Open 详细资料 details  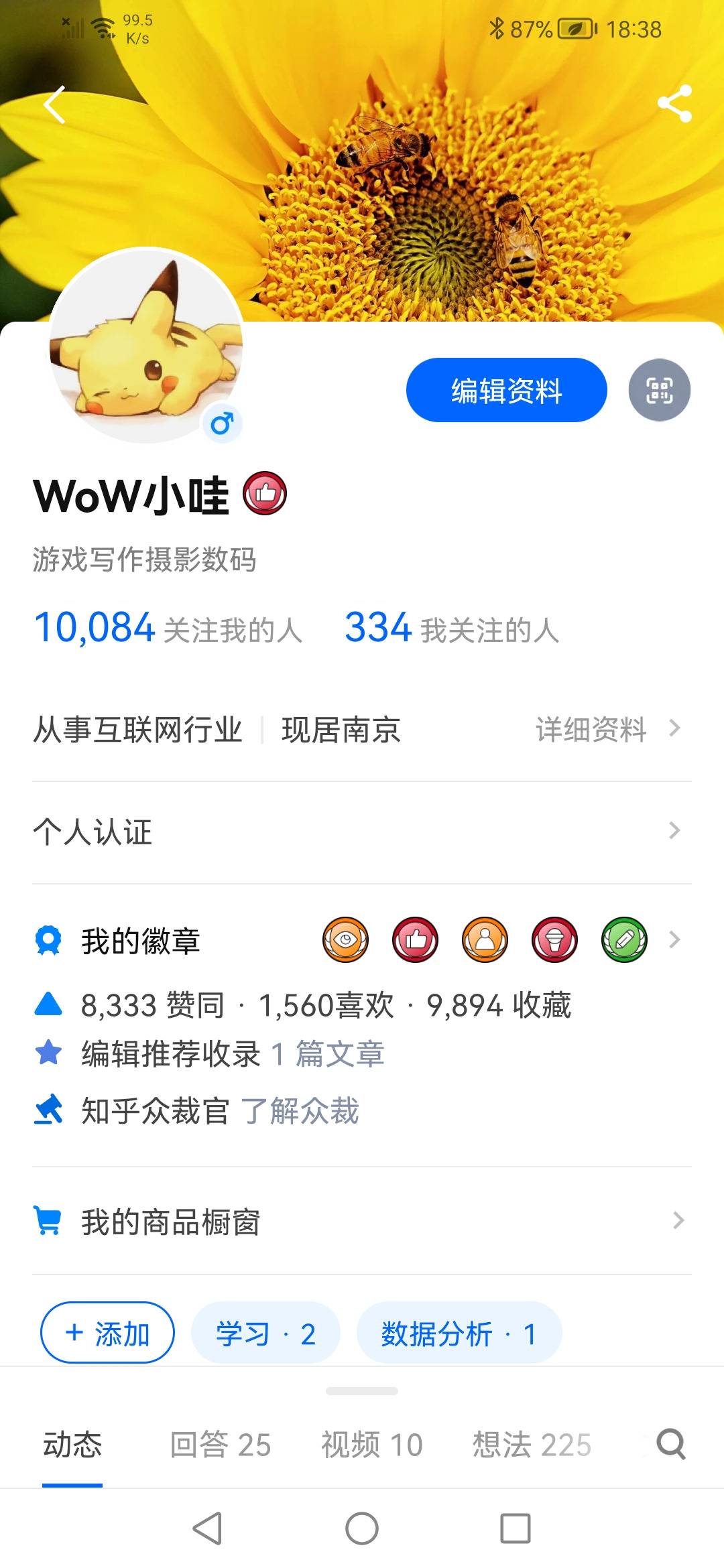[607, 729]
